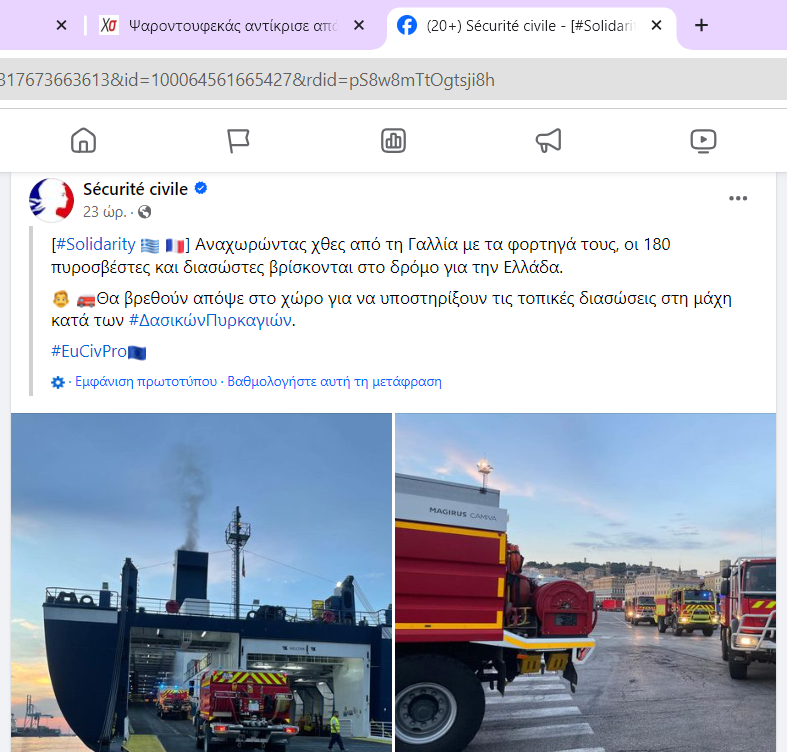Rate this translation link
The image size is (787, 752).
[x=335, y=382]
